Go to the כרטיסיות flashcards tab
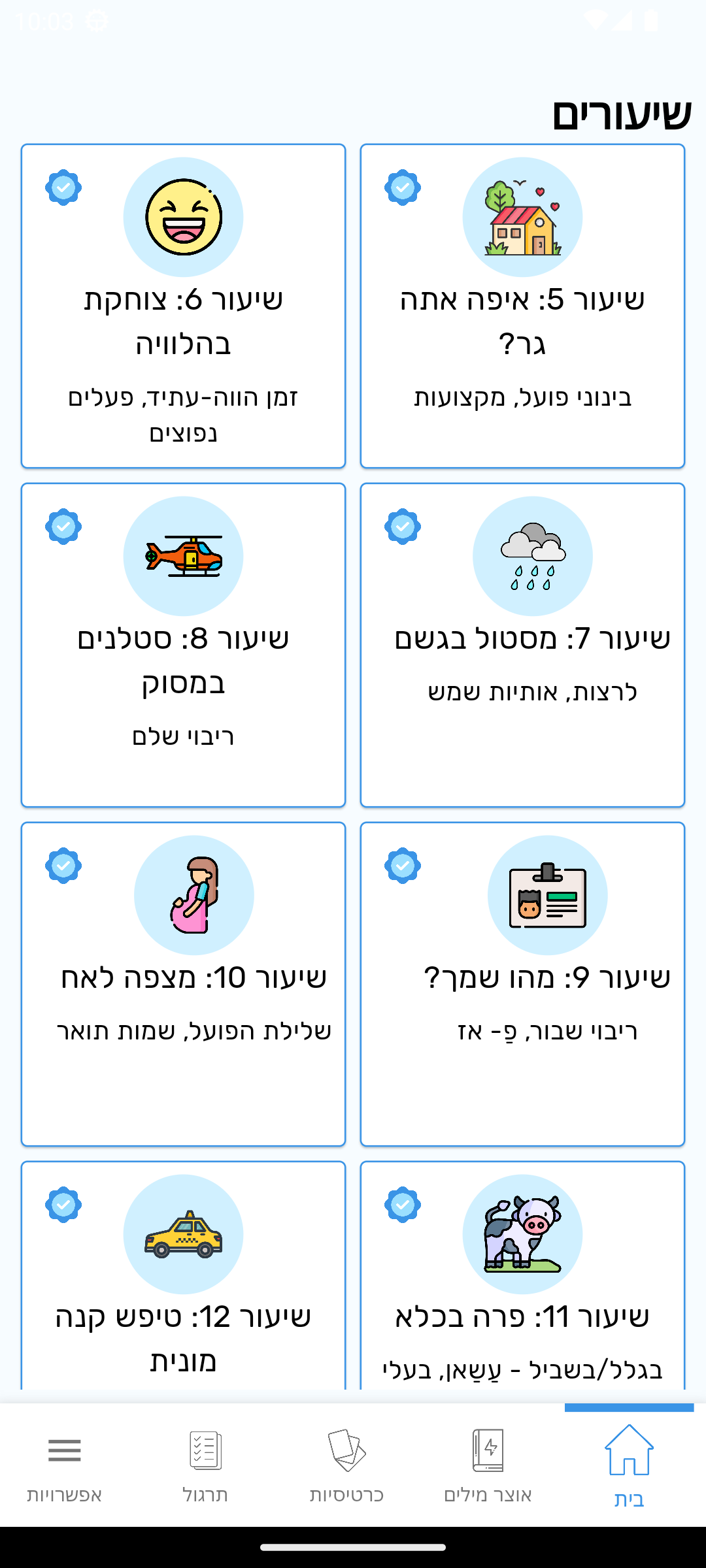Viewport: 706px width, 1568px height. [346, 1465]
